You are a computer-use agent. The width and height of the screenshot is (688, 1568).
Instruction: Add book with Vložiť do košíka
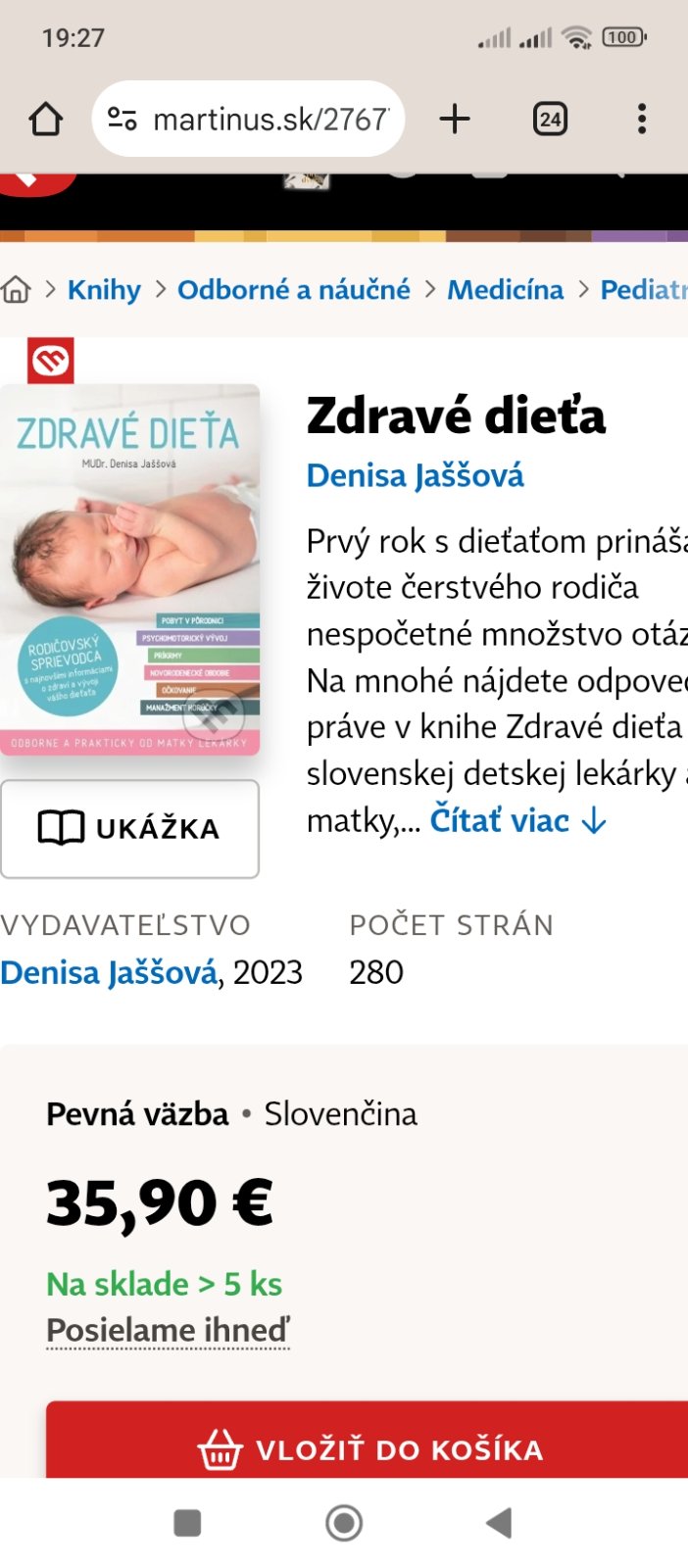pos(370,1448)
